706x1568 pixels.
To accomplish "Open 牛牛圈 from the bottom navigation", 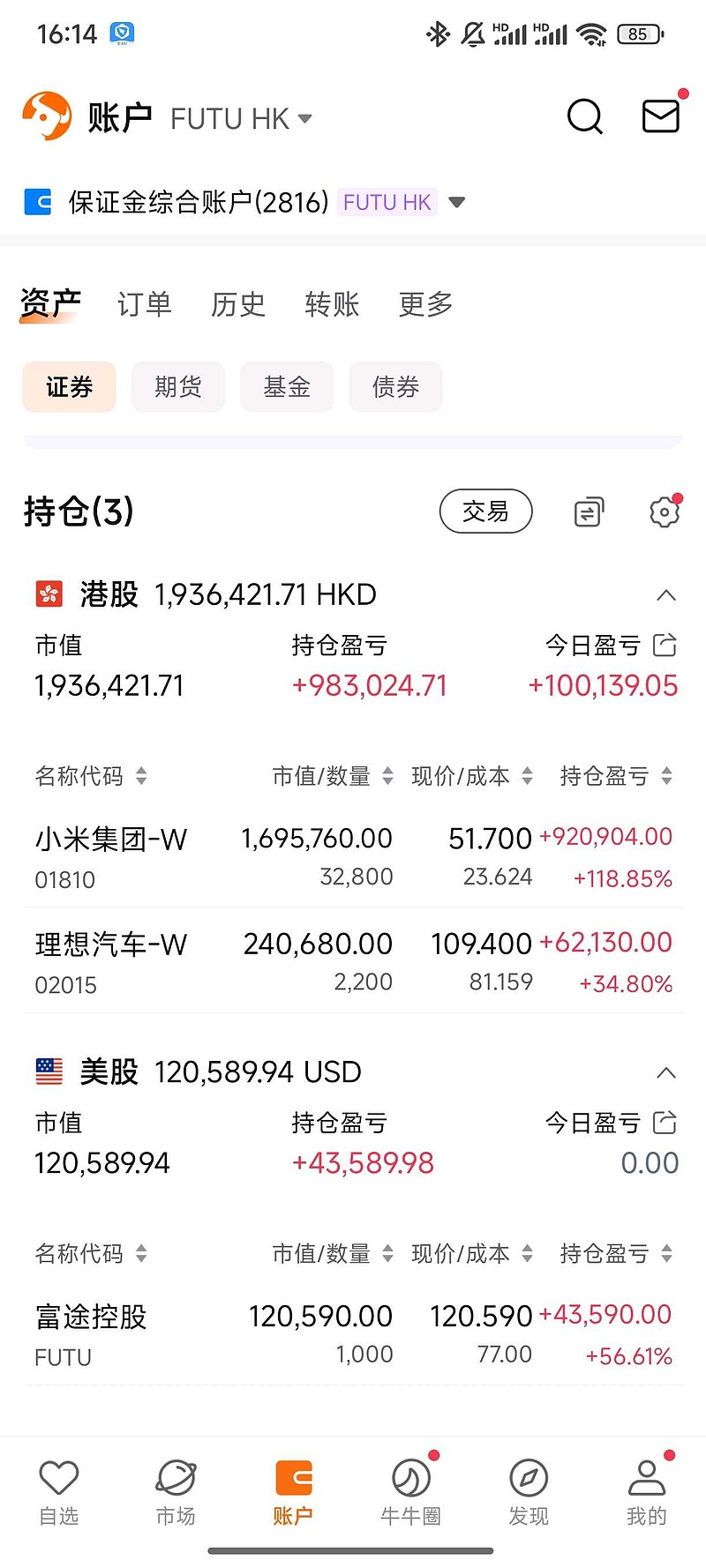I will [x=410, y=1490].
